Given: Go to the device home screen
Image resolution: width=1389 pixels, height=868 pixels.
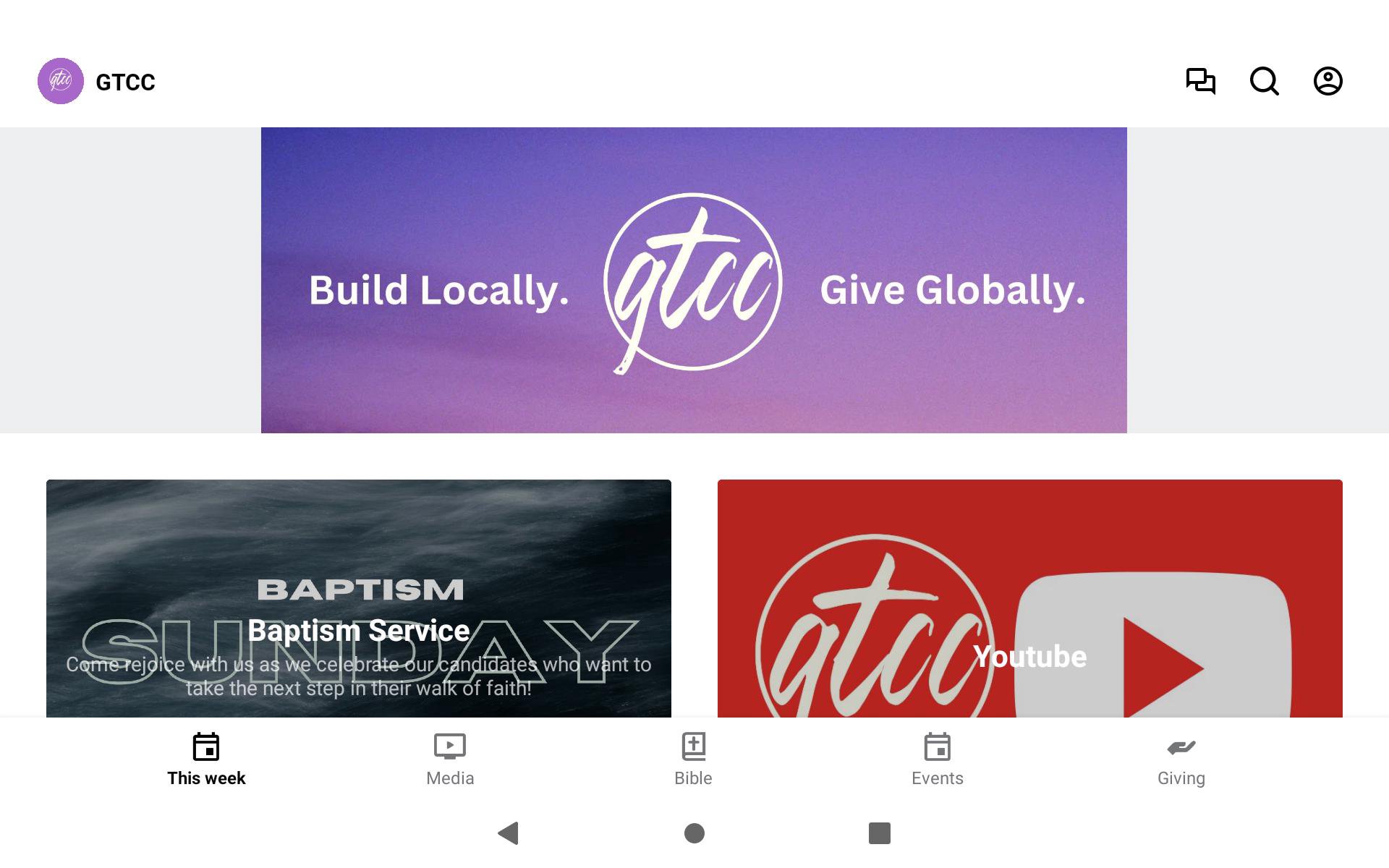Looking at the screenshot, I should coord(694,833).
